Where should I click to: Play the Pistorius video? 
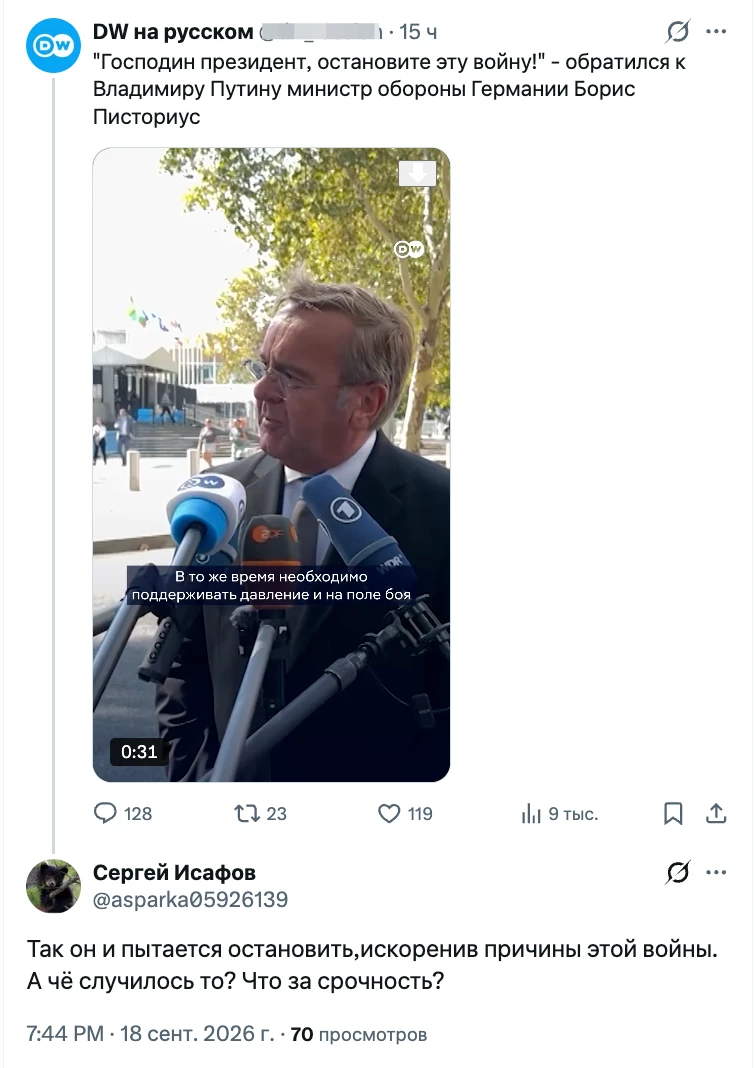(271, 465)
